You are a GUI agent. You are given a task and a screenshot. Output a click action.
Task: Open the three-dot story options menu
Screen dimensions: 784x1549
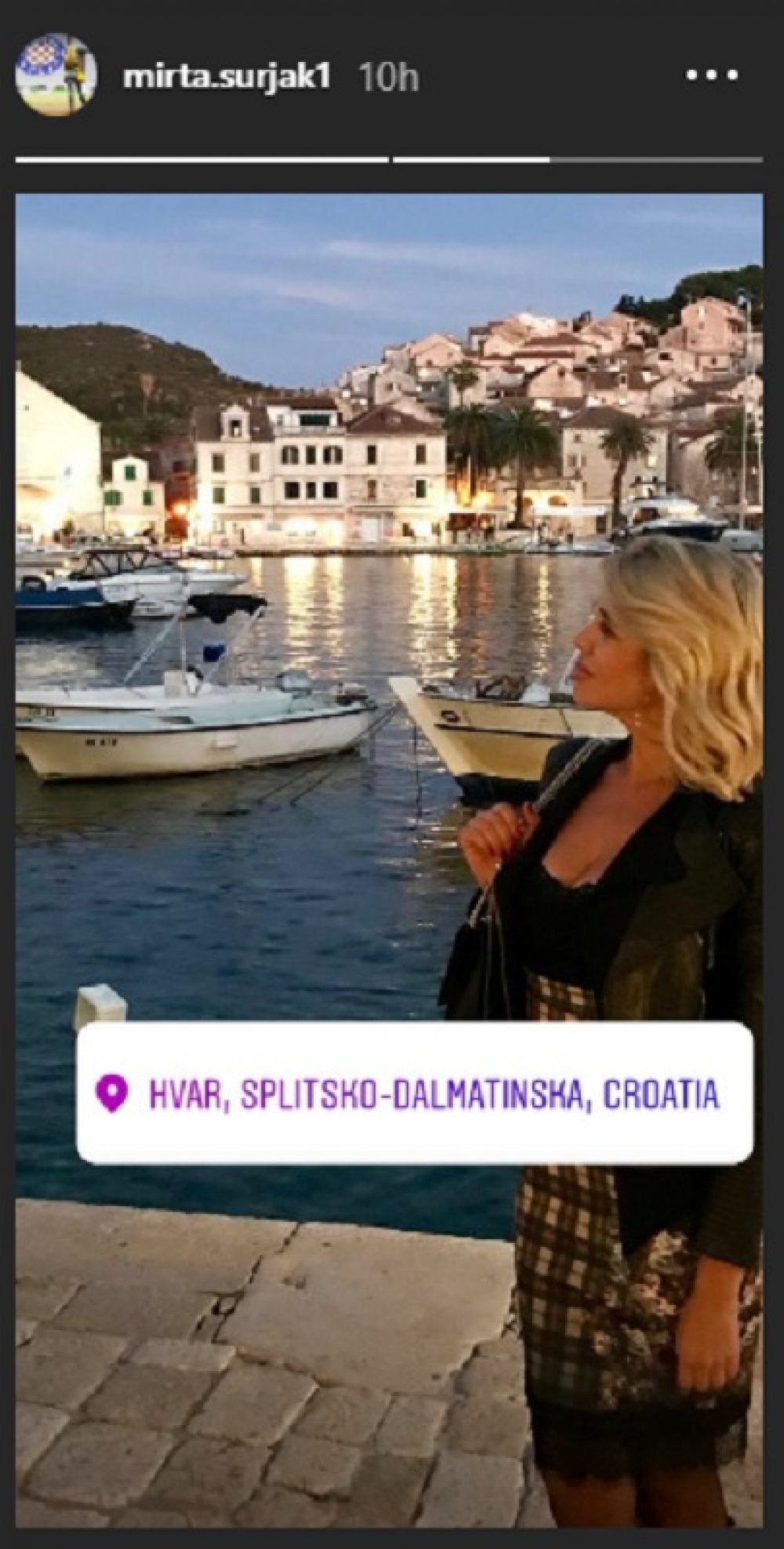(x=713, y=76)
